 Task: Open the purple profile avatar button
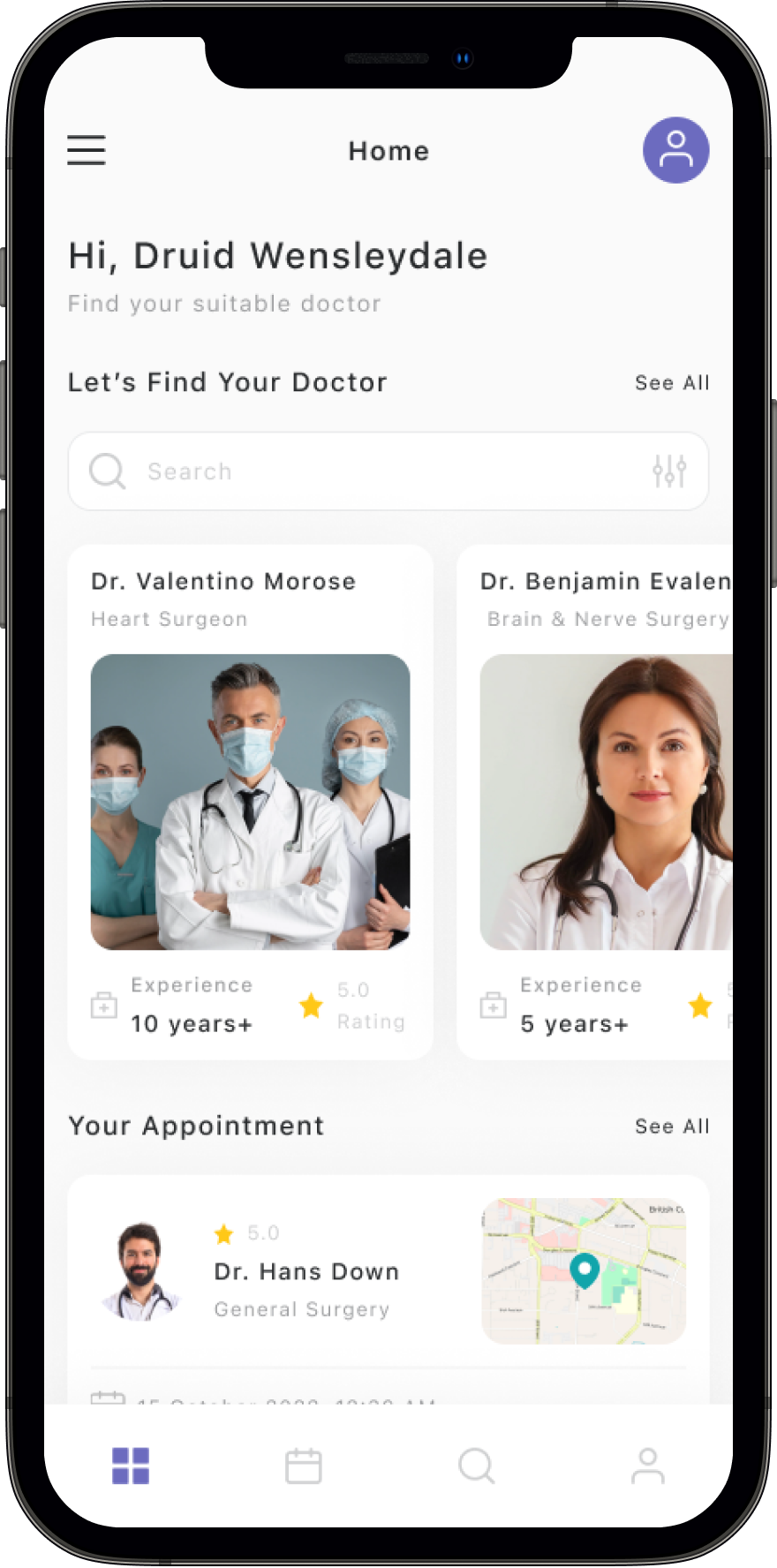point(675,150)
